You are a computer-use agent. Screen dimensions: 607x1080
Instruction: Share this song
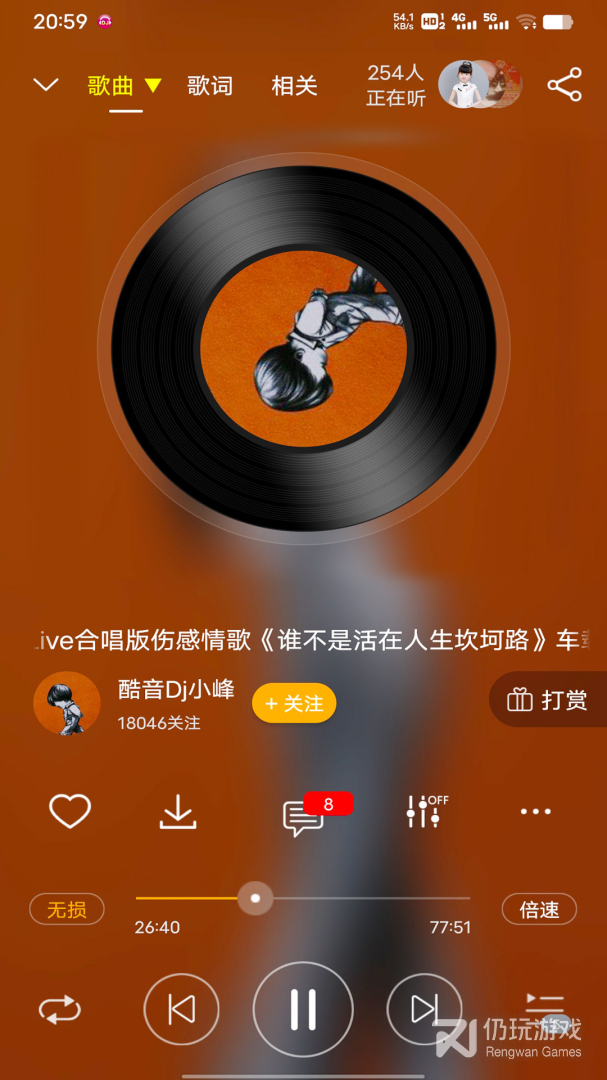pyautogui.click(x=564, y=85)
